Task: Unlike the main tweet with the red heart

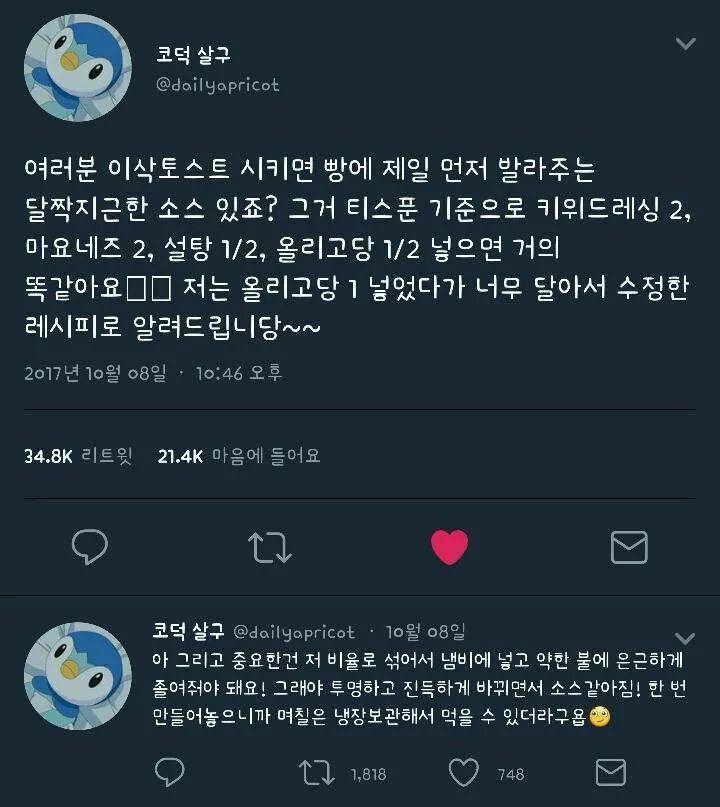Action: (449, 546)
